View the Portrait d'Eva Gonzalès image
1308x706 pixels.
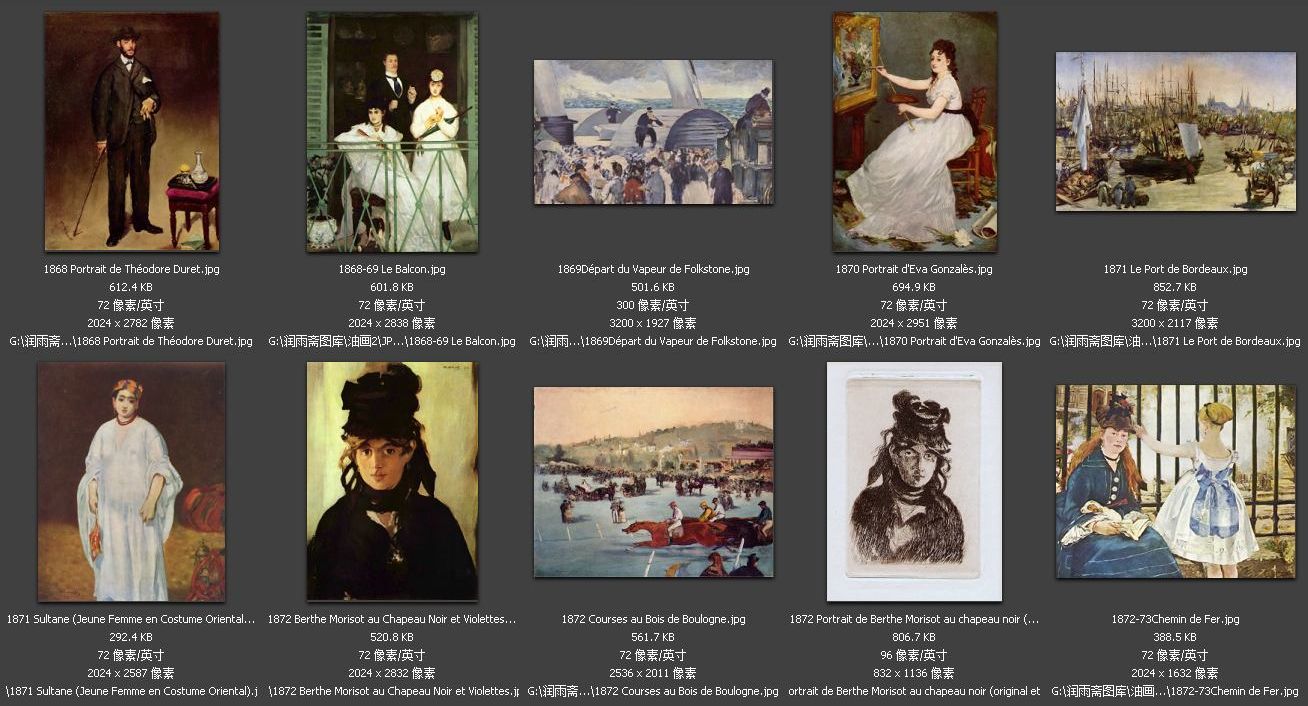pyautogui.click(x=914, y=131)
